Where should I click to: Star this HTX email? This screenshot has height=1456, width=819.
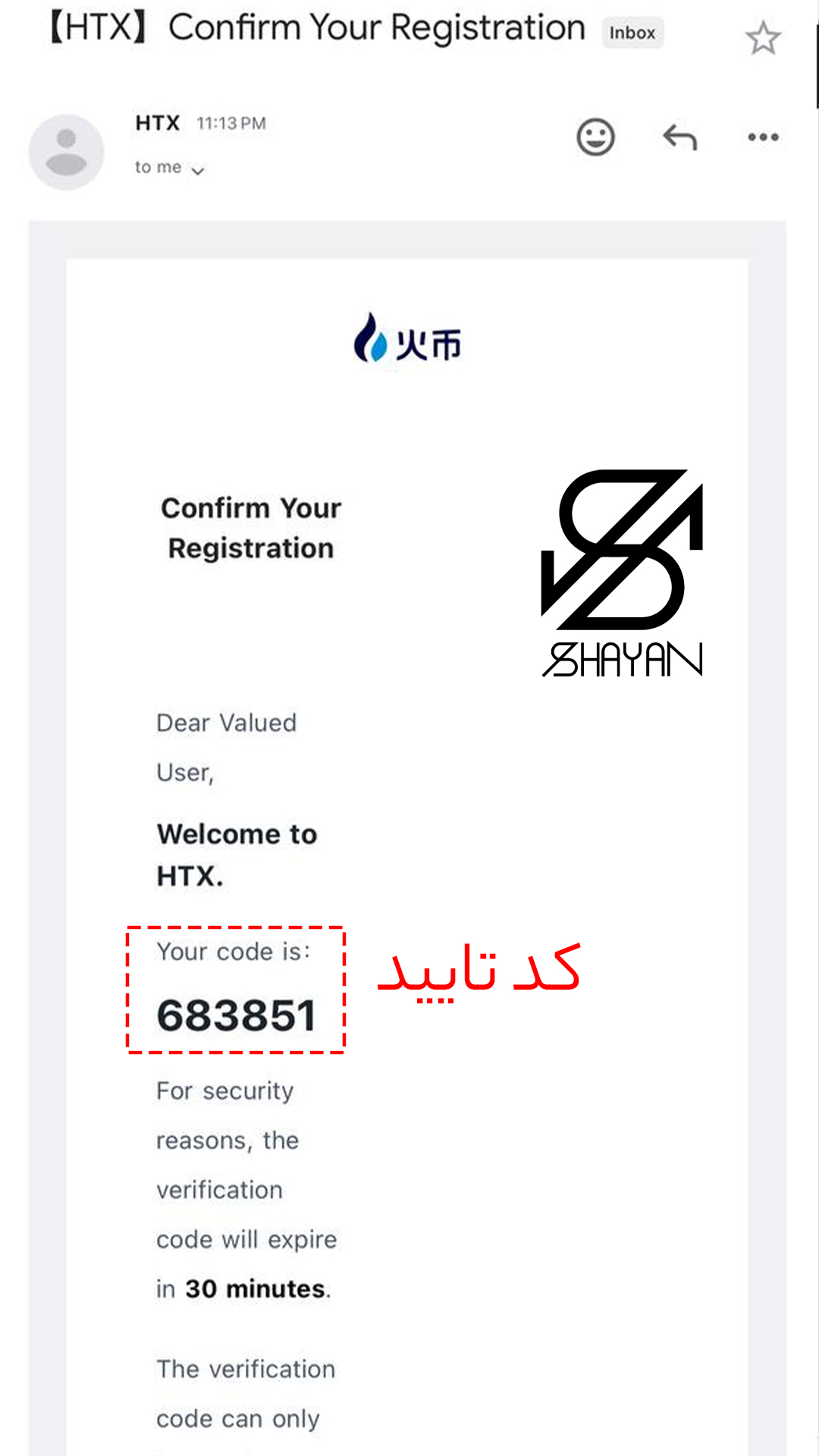762,38
